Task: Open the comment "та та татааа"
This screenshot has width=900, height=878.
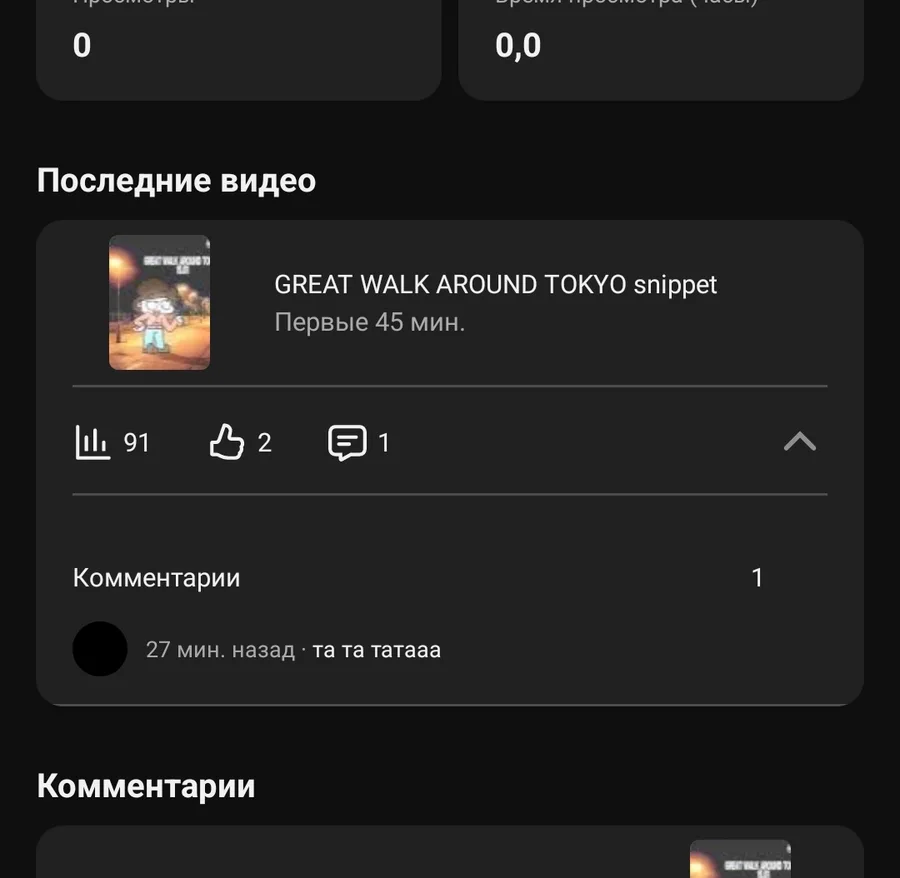Action: tap(376, 650)
